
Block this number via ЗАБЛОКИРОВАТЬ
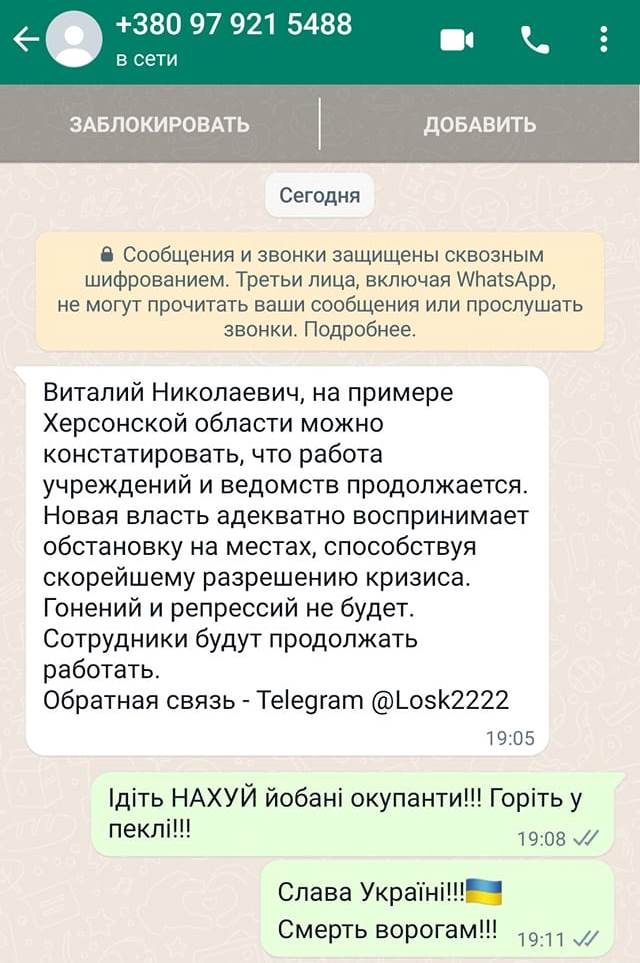[x=159, y=125]
